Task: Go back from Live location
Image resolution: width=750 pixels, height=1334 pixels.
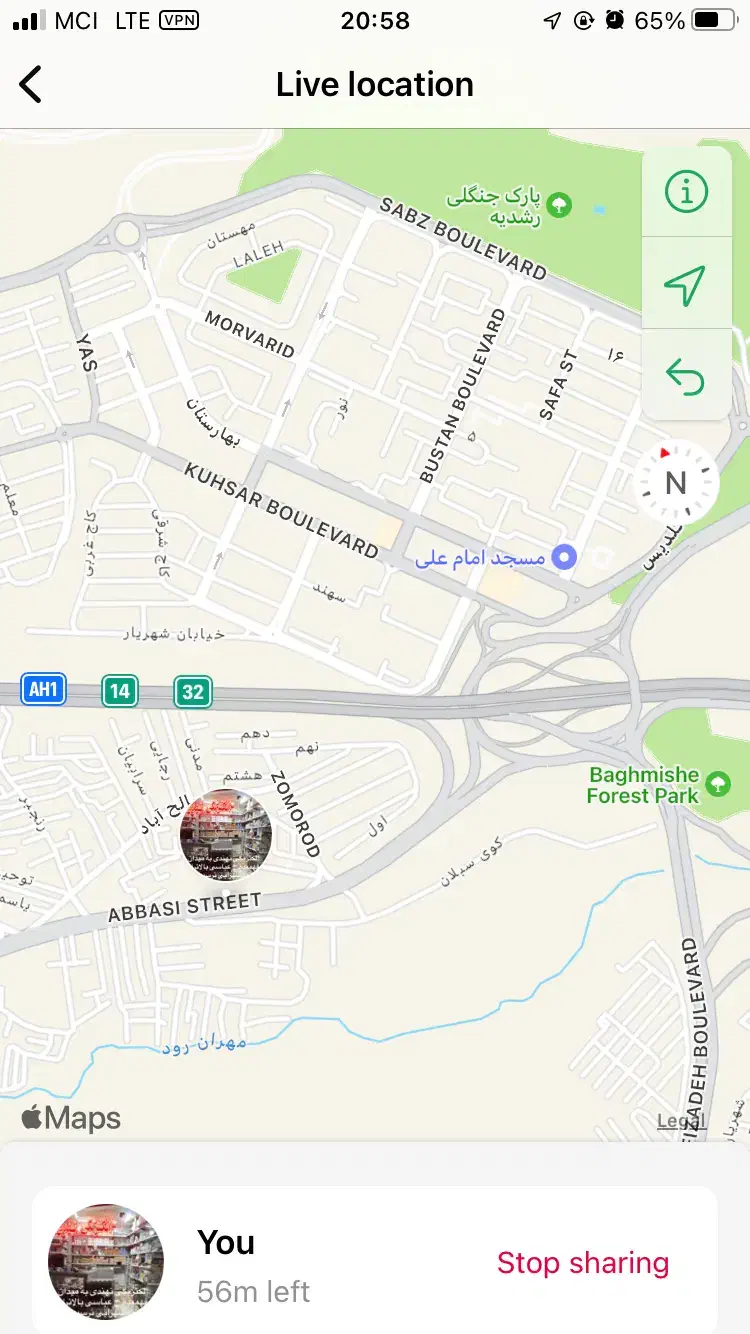Action: coord(32,85)
